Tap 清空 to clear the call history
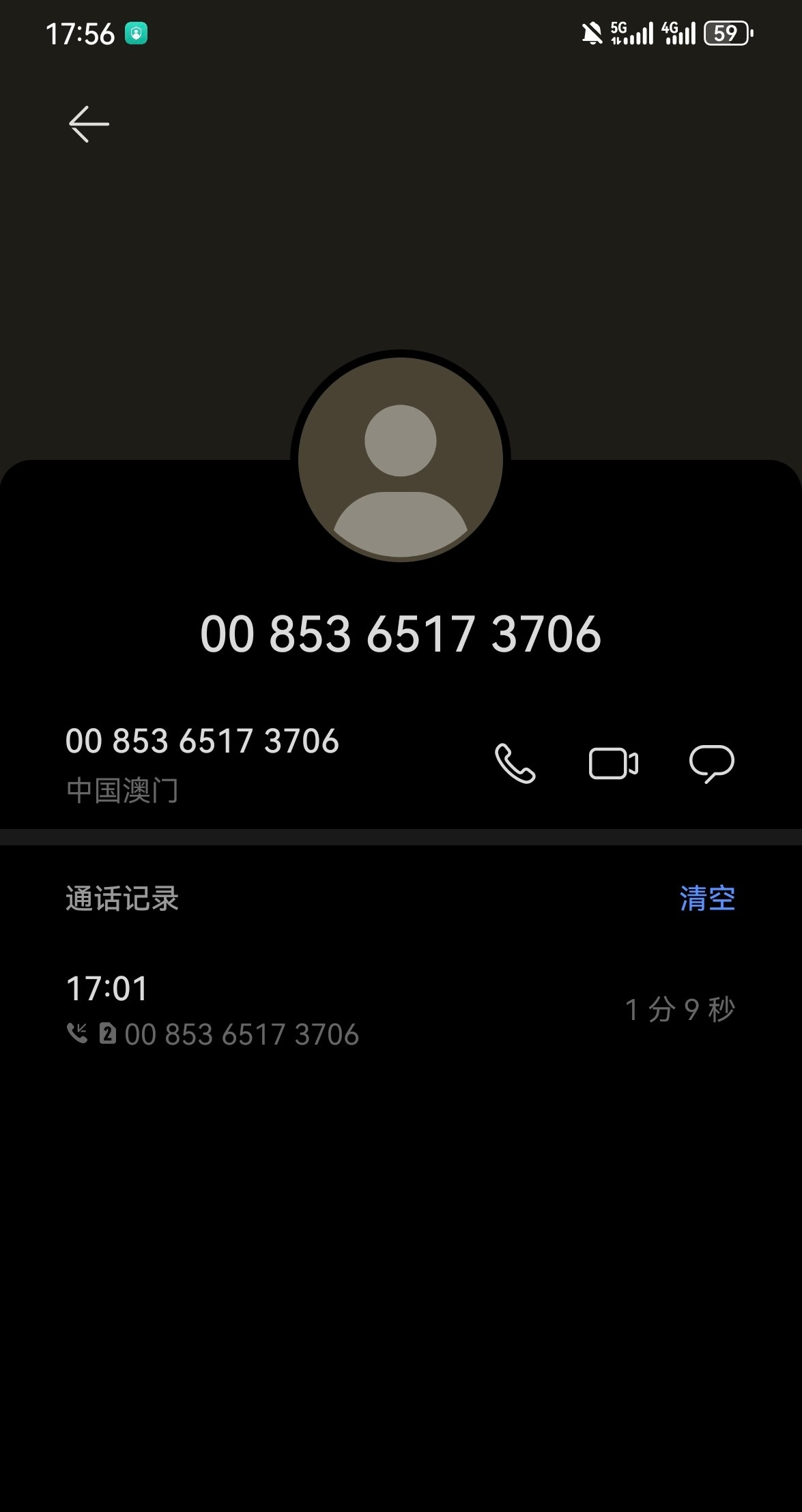The image size is (802, 1512). pyautogui.click(x=707, y=898)
